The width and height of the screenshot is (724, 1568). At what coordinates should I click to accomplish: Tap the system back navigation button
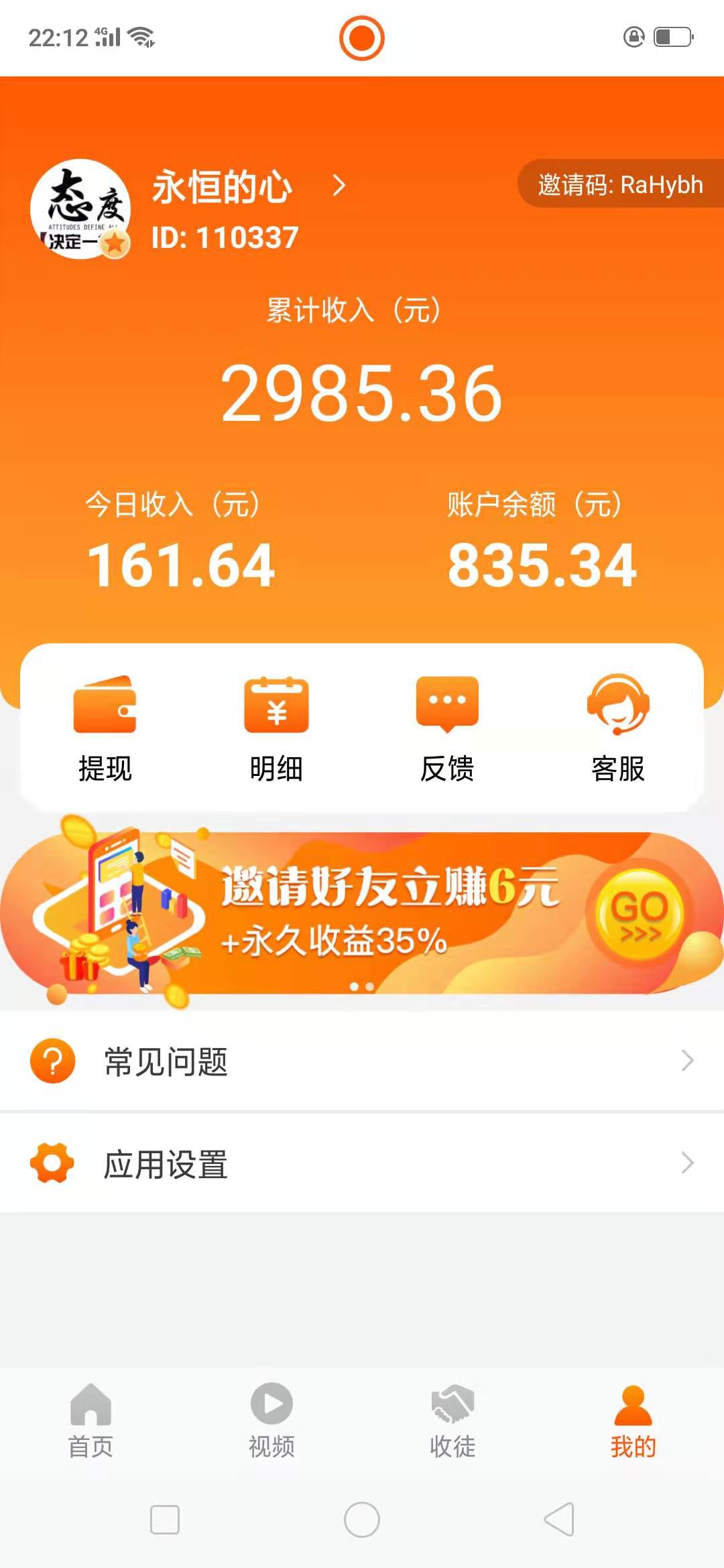[x=560, y=1519]
